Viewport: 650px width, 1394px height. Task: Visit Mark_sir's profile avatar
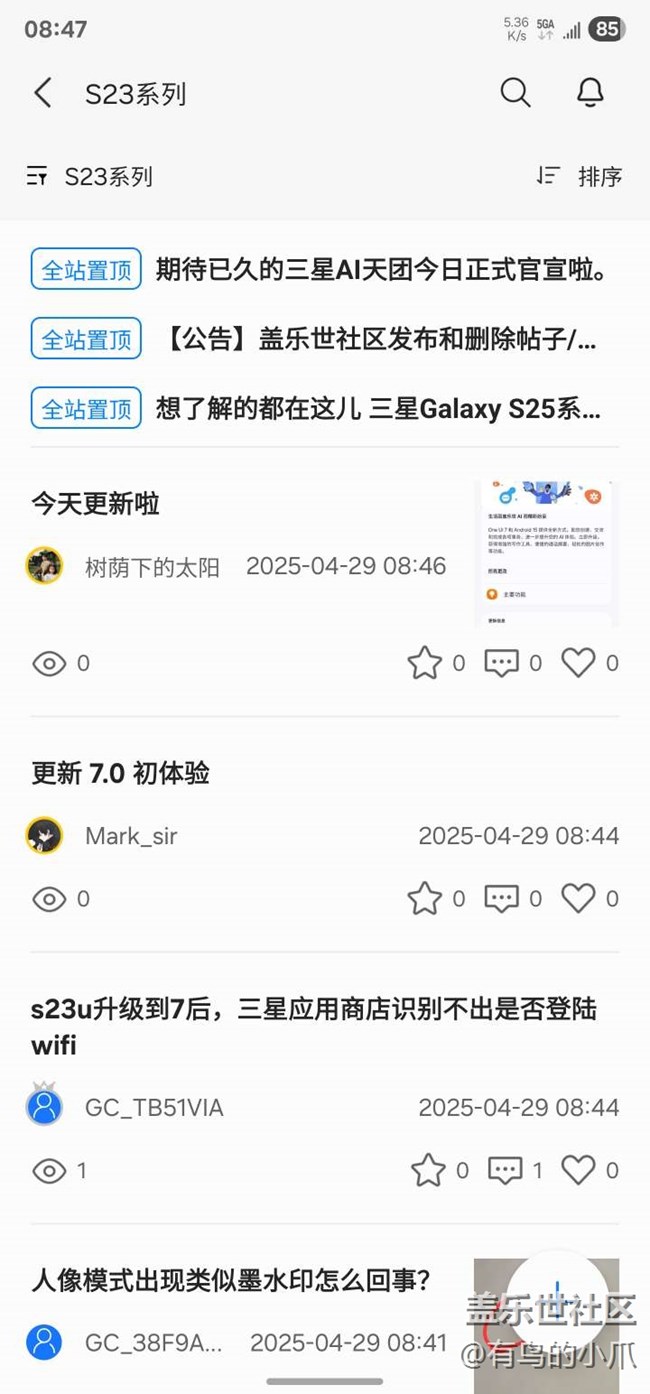(x=44, y=835)
